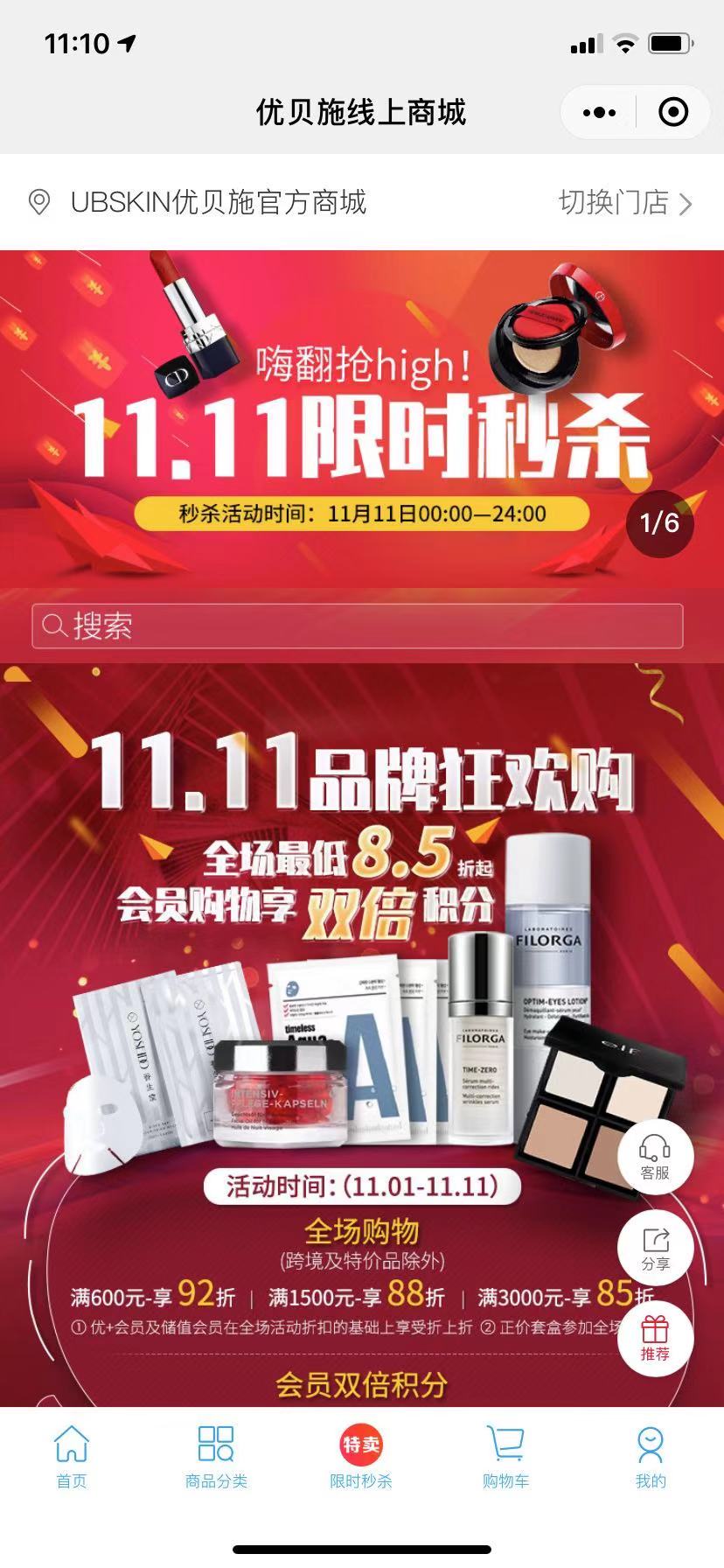This screenshot has height=1568, width=724.
Task: Contact 客服 customer service
Action: click(655, 1157)
